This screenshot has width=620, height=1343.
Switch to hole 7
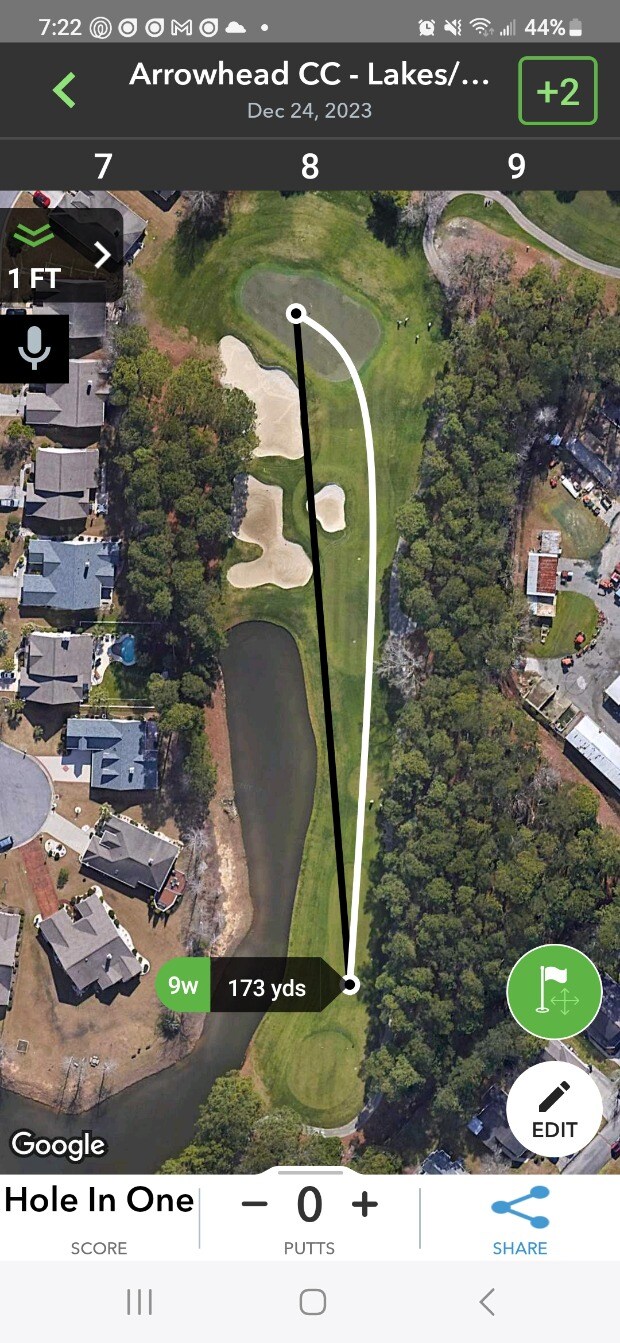(x=103, y=166)
